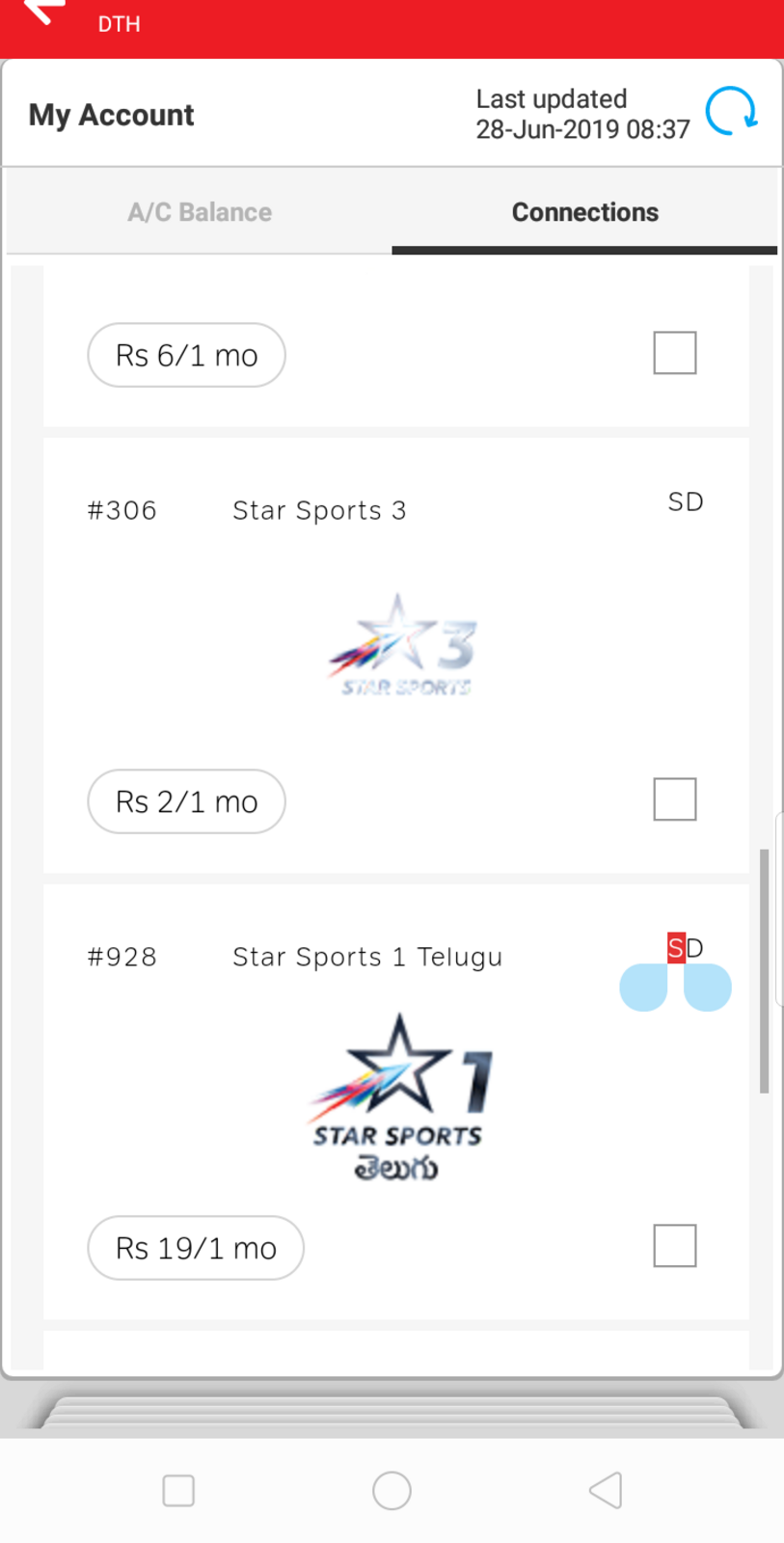The height and width of the screenshot is (1543, 784).
Task: Select the Star Sports 1 Telugu checkbox
Action: 675,1246
